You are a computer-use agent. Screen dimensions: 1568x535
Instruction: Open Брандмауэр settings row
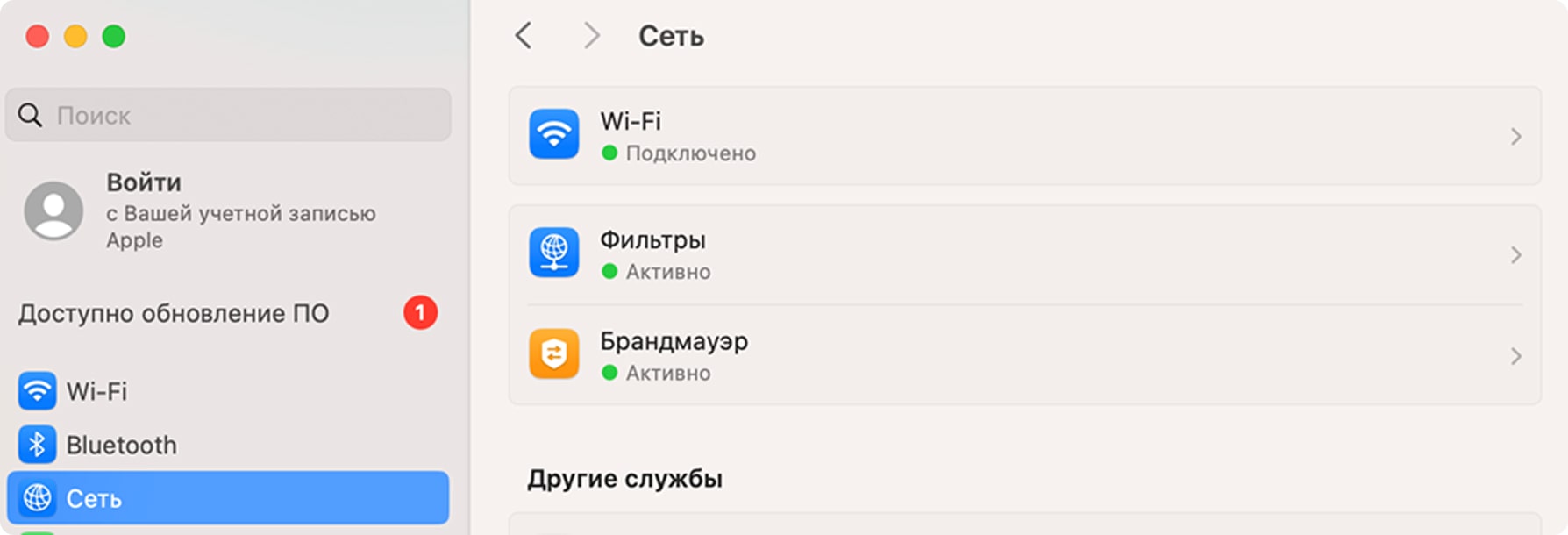pos(1024,356)
